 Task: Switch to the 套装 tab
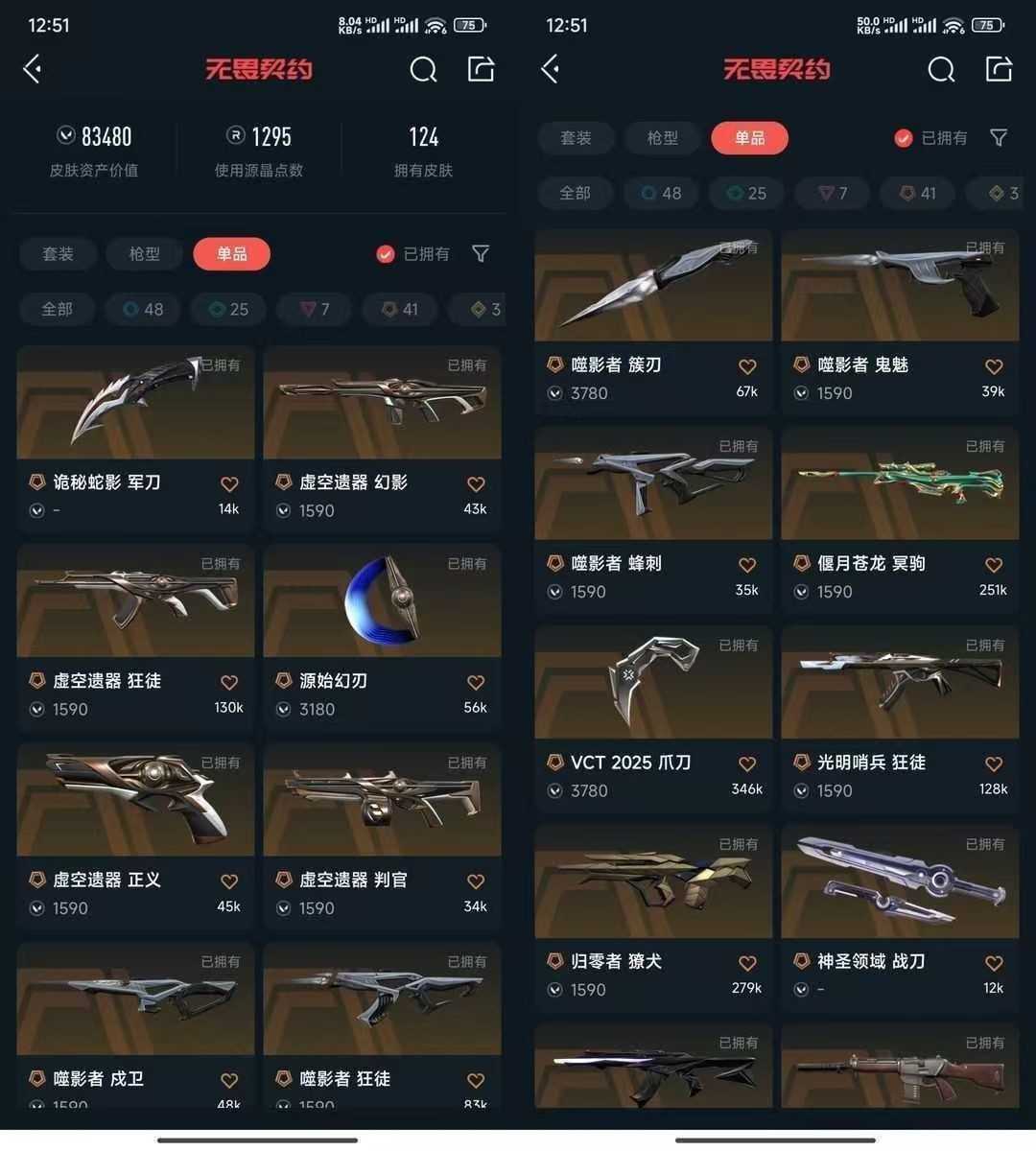click(x=57, y=253)
